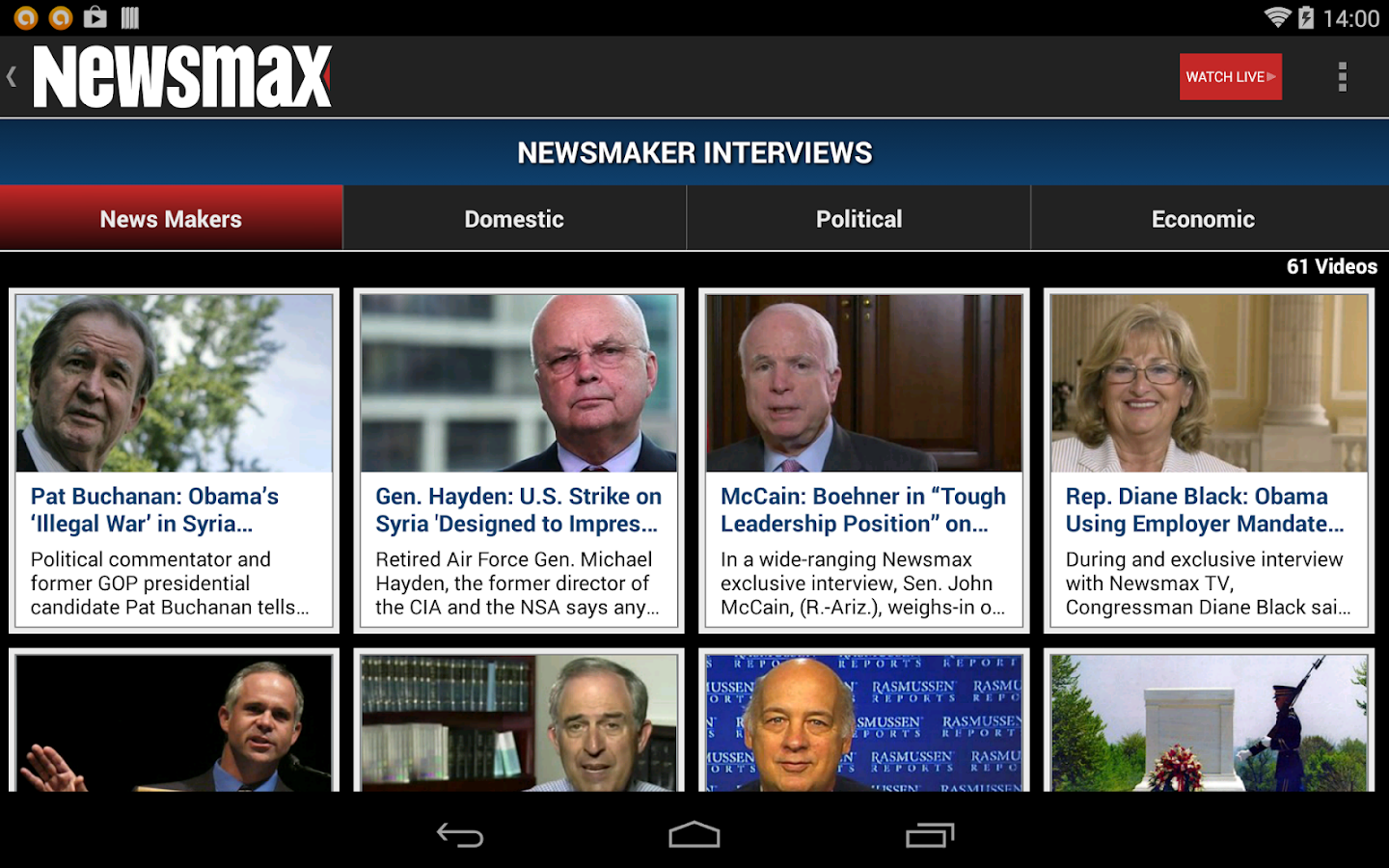Go back using the Newsmax logo arrow
The height and width of the screenshot is (868, 1389).
(14, 76)
